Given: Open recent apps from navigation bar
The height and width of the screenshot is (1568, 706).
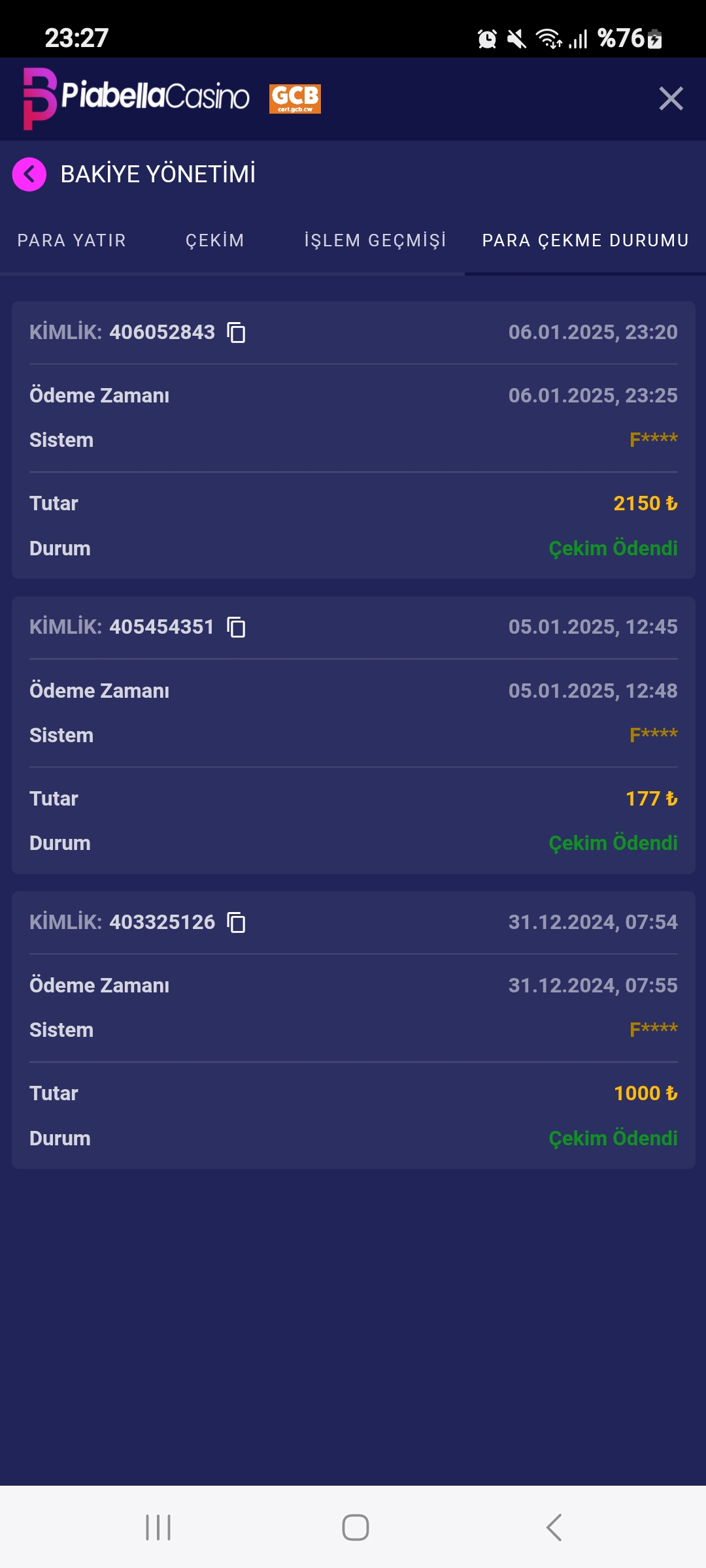Looking at the screenshot, I should click(158, 1527).
